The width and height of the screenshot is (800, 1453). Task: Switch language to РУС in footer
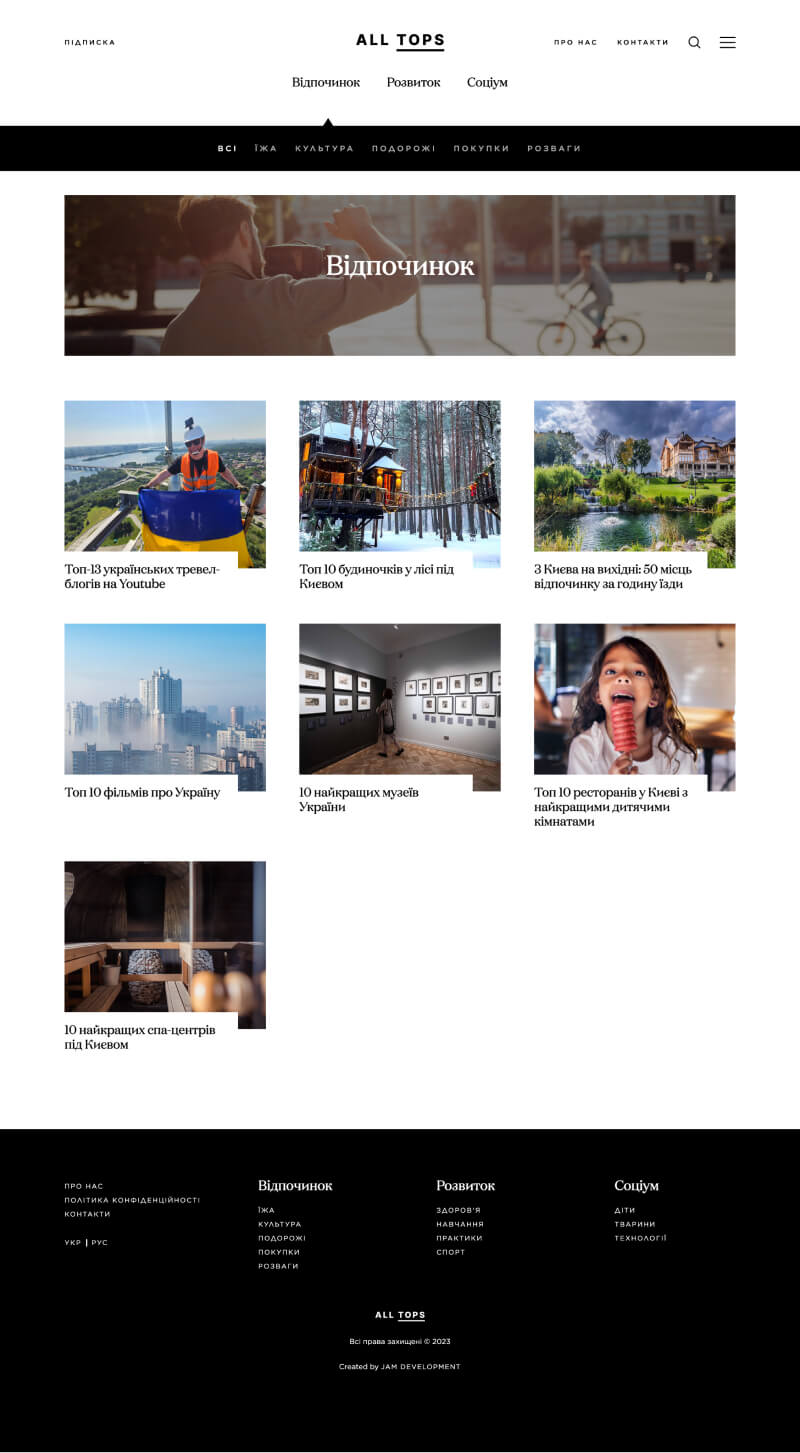coord(99,1242)
